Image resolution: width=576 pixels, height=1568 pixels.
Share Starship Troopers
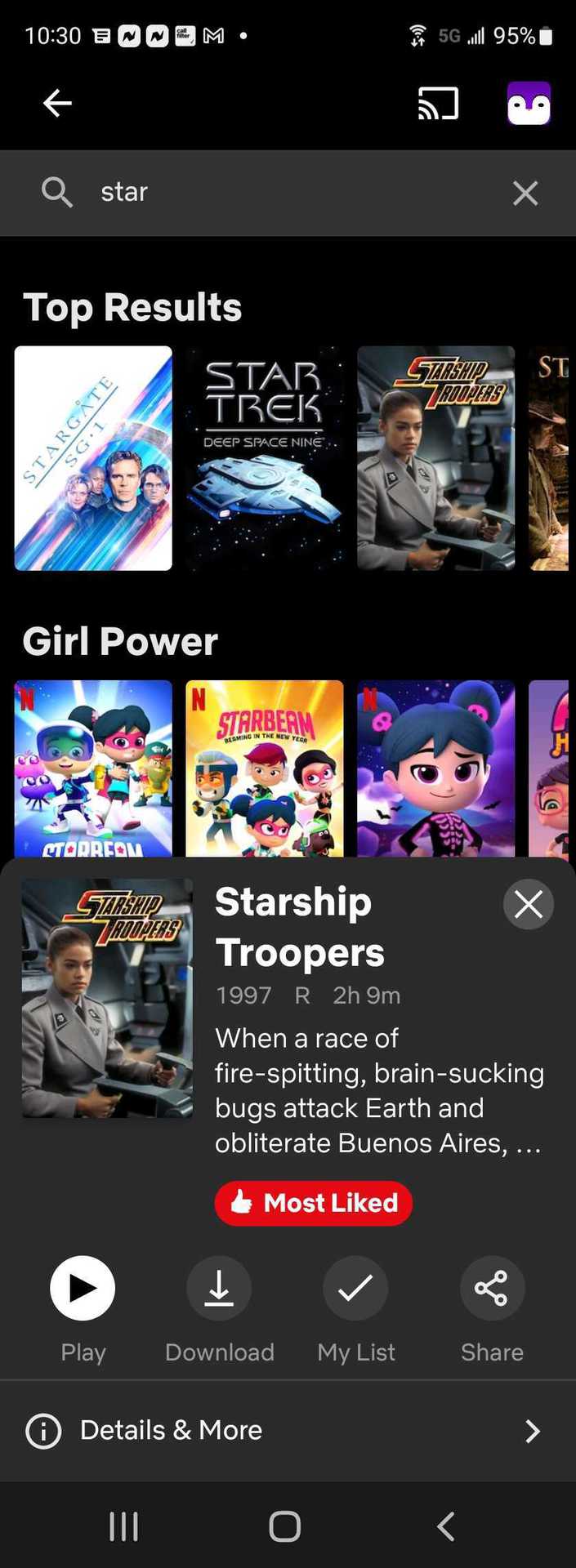491,1288
